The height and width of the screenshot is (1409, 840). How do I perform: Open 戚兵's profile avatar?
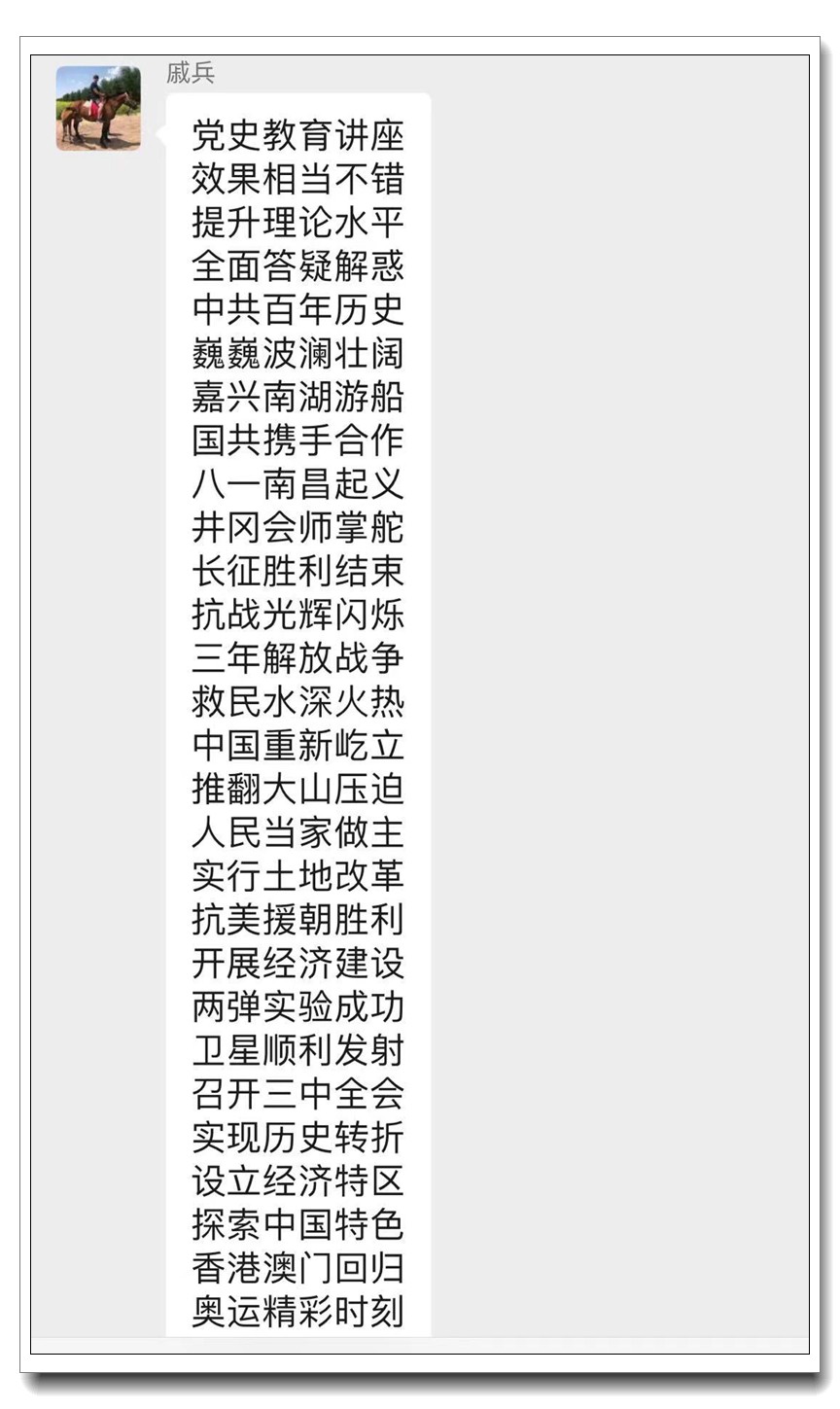(98, 108)
